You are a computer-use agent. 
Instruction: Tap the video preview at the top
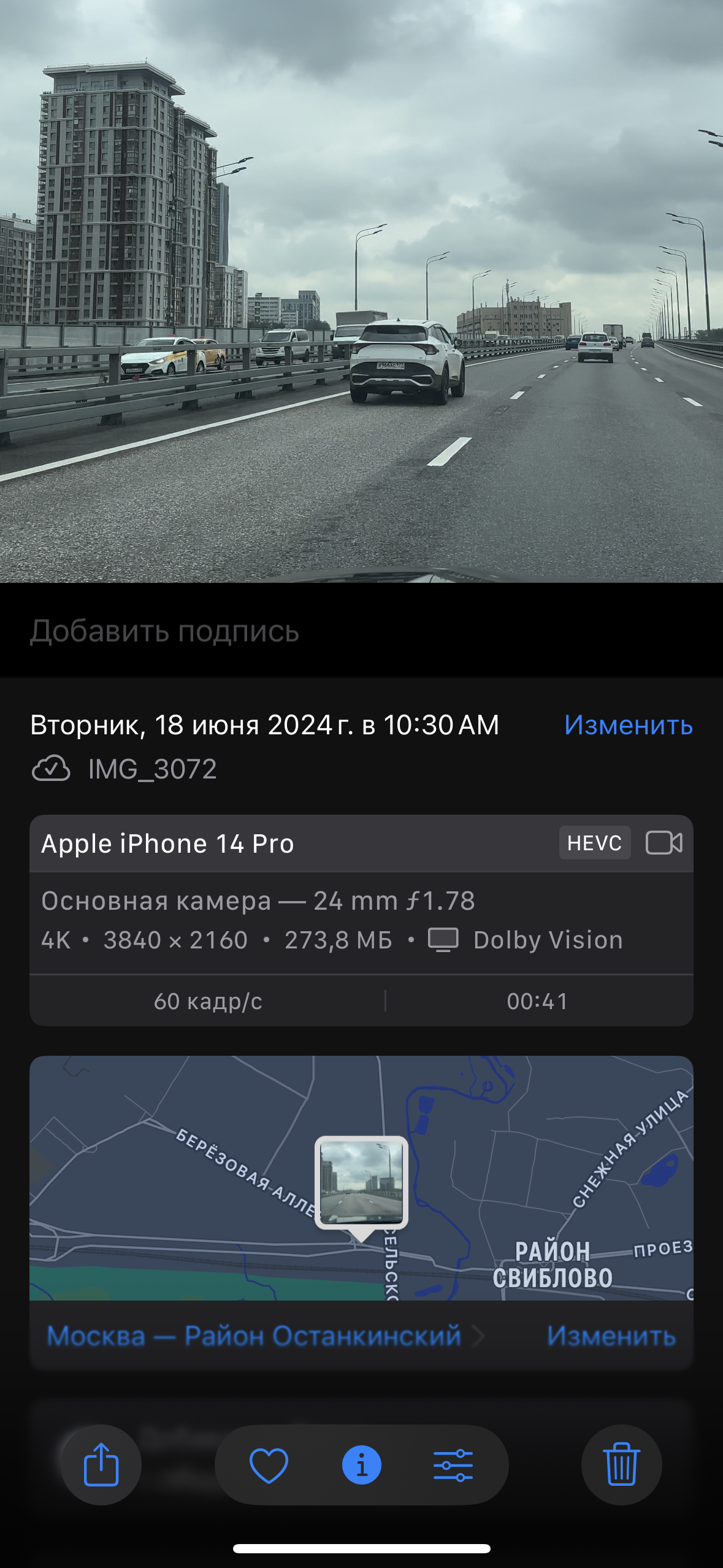pyautogui.click(x=361, y=291)
